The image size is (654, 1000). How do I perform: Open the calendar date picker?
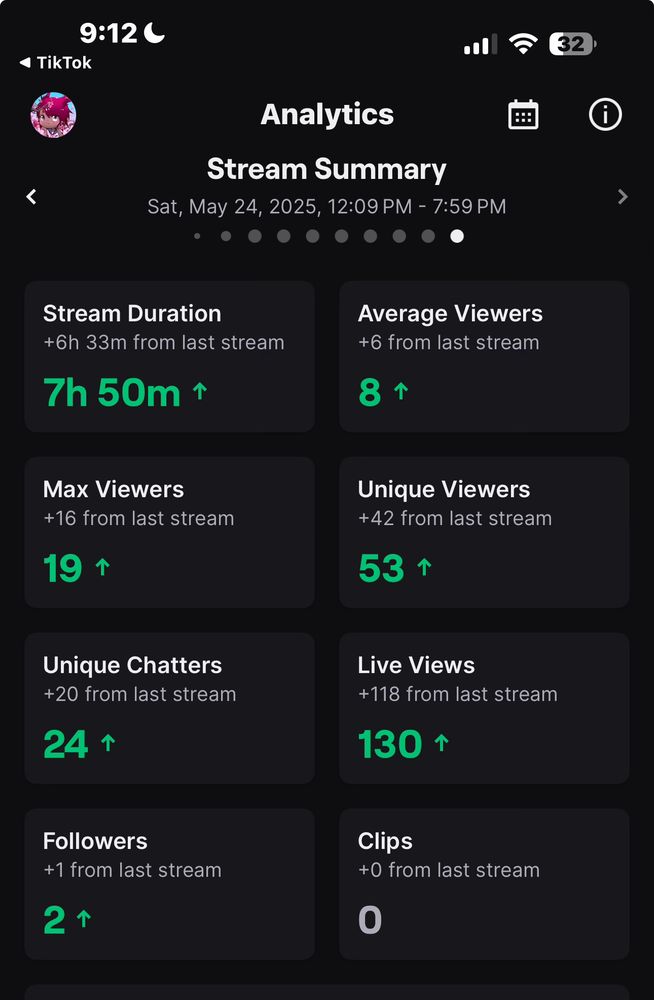coord(523,114)
